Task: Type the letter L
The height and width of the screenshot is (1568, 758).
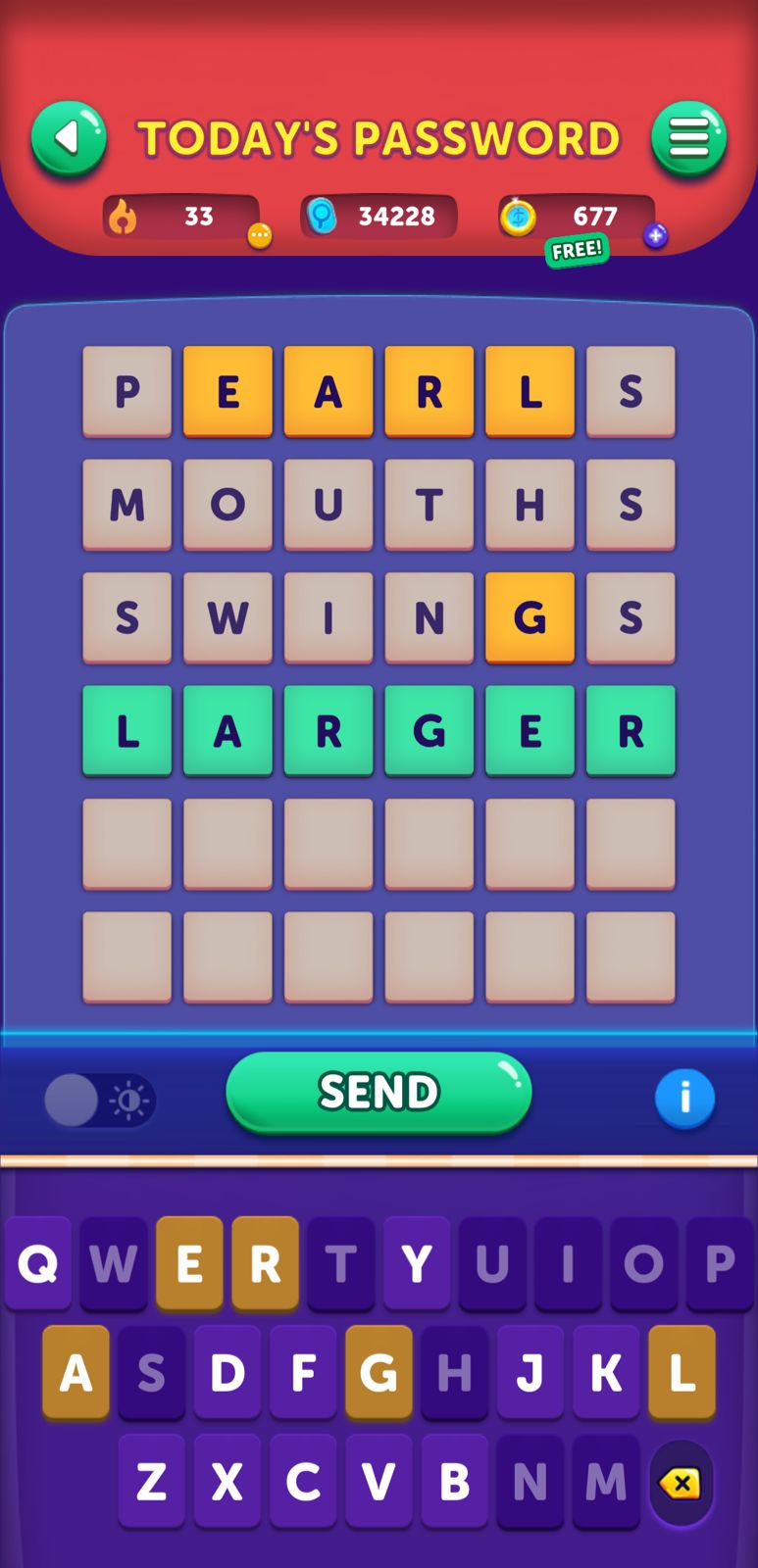Action: [682, 1373]
